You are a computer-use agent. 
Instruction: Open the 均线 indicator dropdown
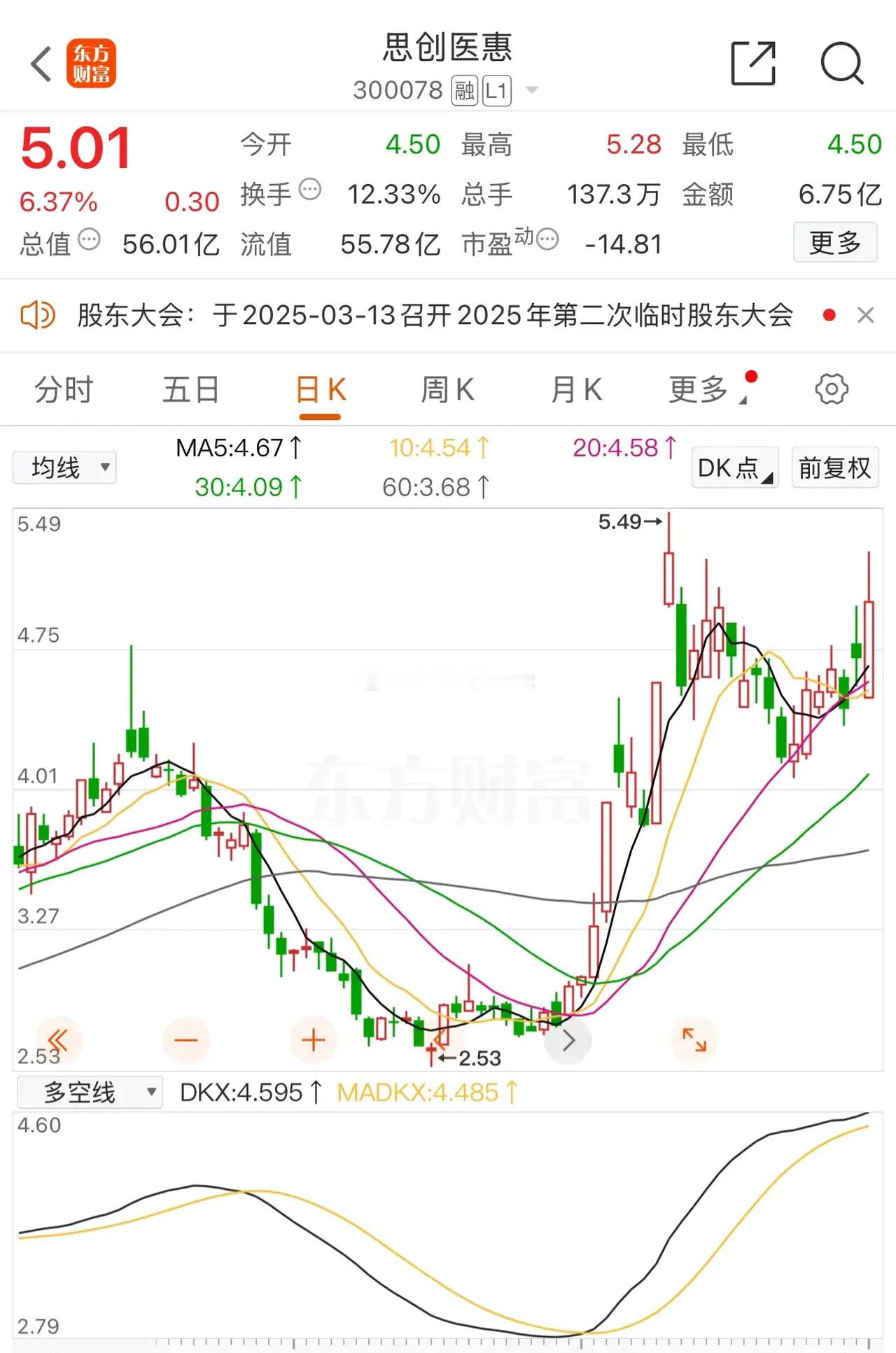click(64, 468)
